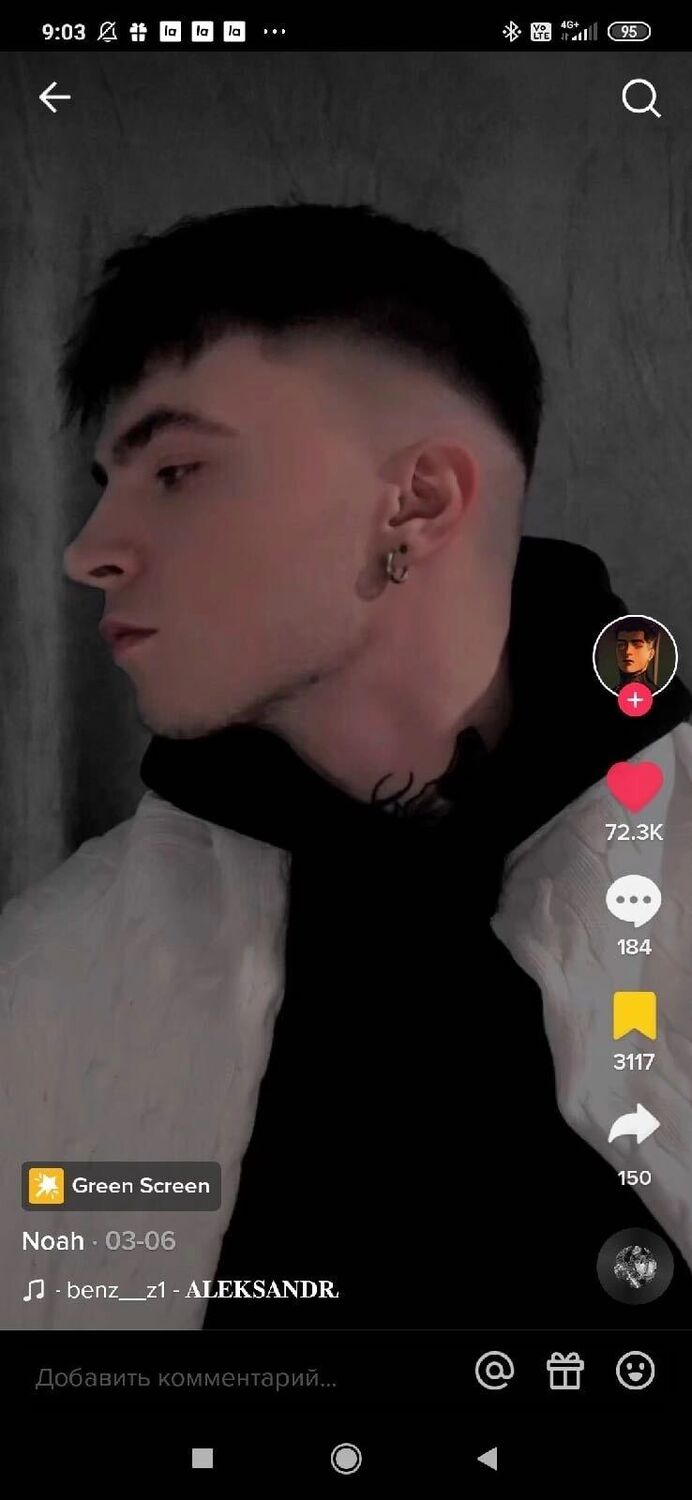This screenshot has height=1500, width=692.
Task: Open the creator's profile picture
Action: [x=634, y=656]
